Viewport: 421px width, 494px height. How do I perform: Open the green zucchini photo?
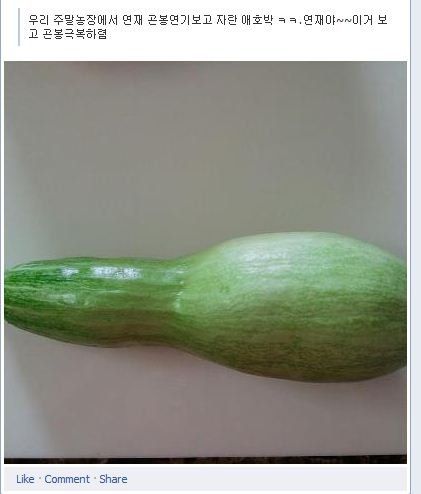click(205, 262)
